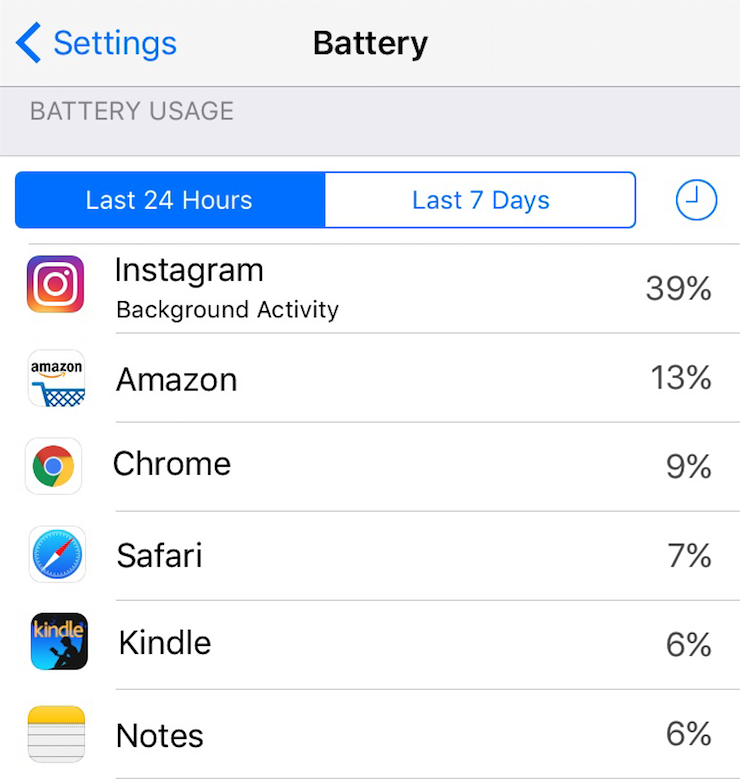Tap the Instagram battery usage row
This screenshot has width=740, height=782.
click(x=370, y=289)
